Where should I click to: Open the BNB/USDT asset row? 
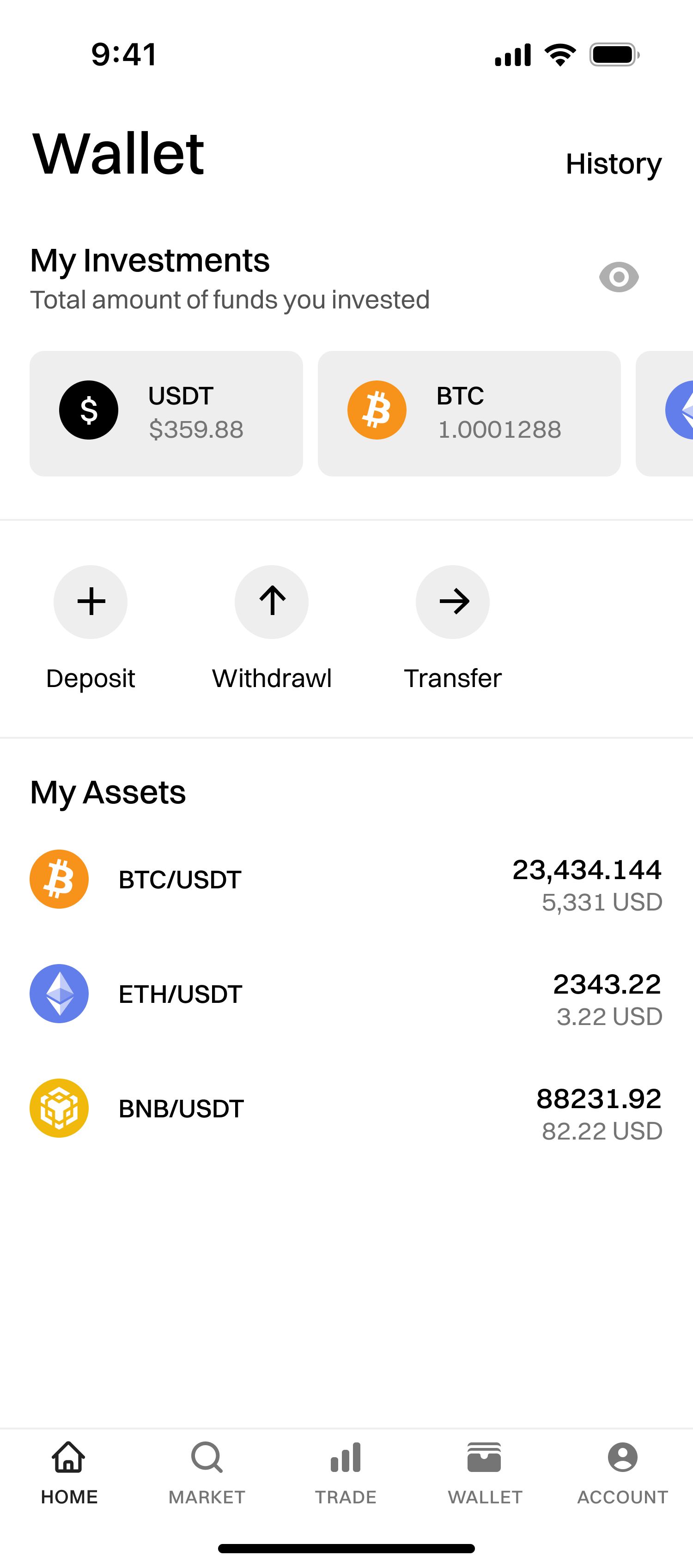(346, 1109)
